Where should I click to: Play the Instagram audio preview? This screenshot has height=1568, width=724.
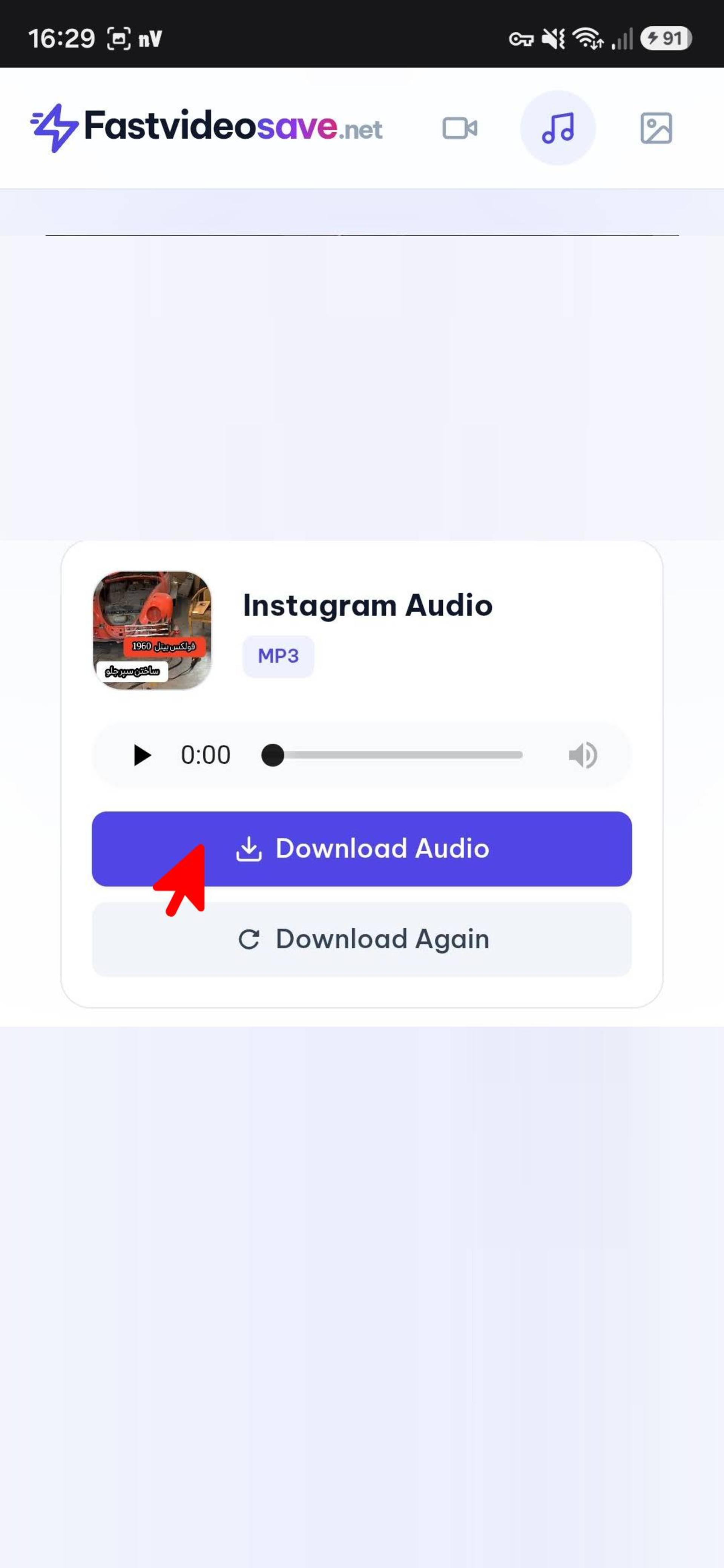[x=142, y=755]
